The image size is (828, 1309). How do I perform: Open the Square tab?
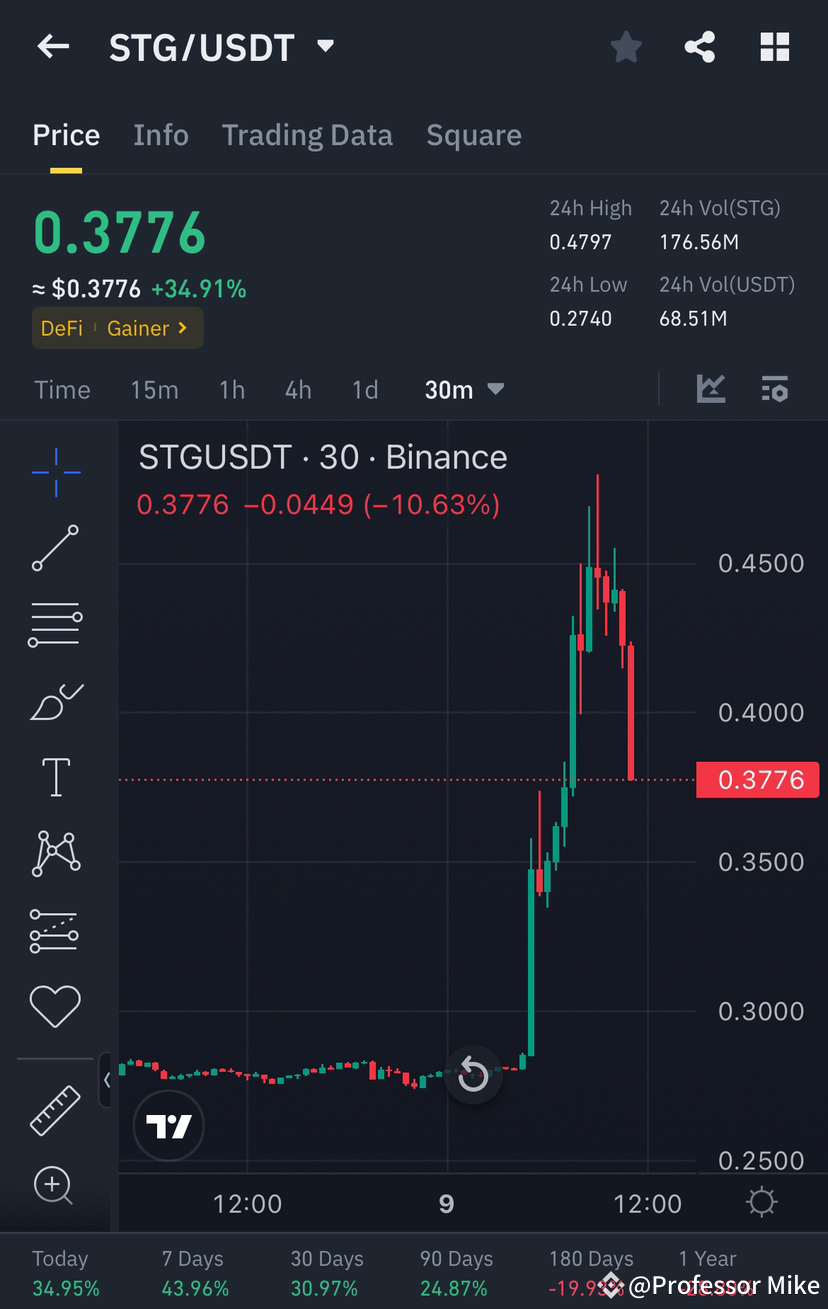point(474,134)
